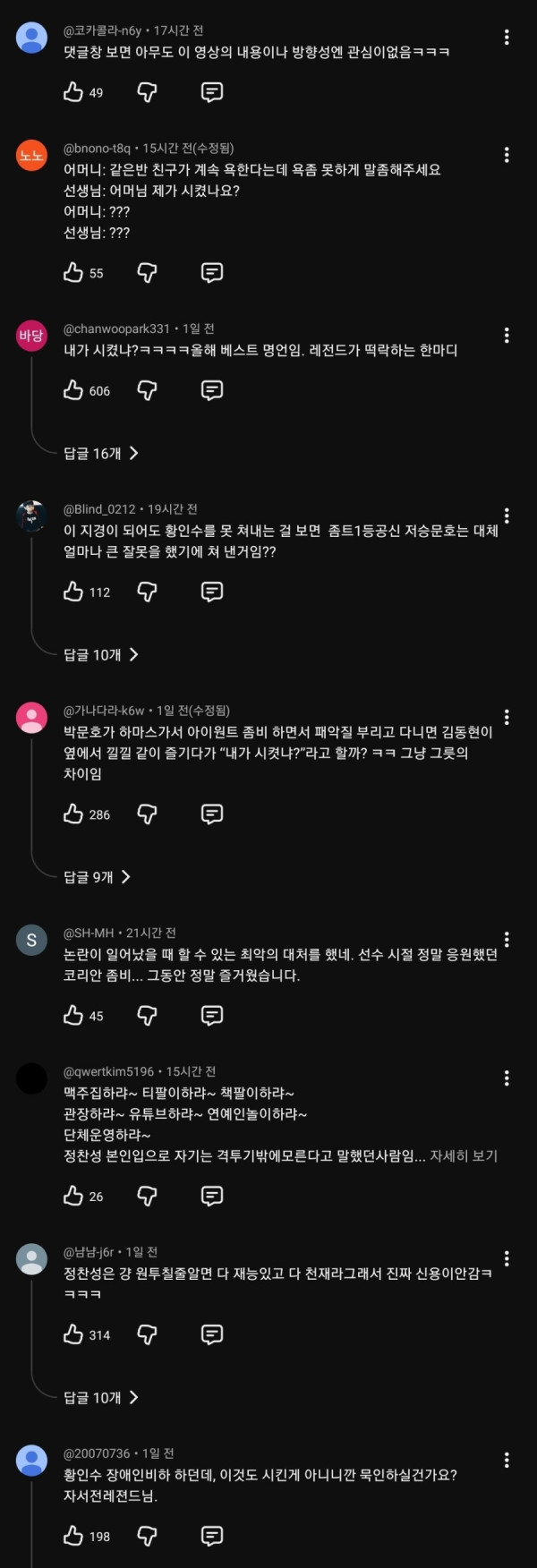Screen dimensions: 537x1568
Task: Dislike the comment by @bnono-t8q
Action: point(147,272)
